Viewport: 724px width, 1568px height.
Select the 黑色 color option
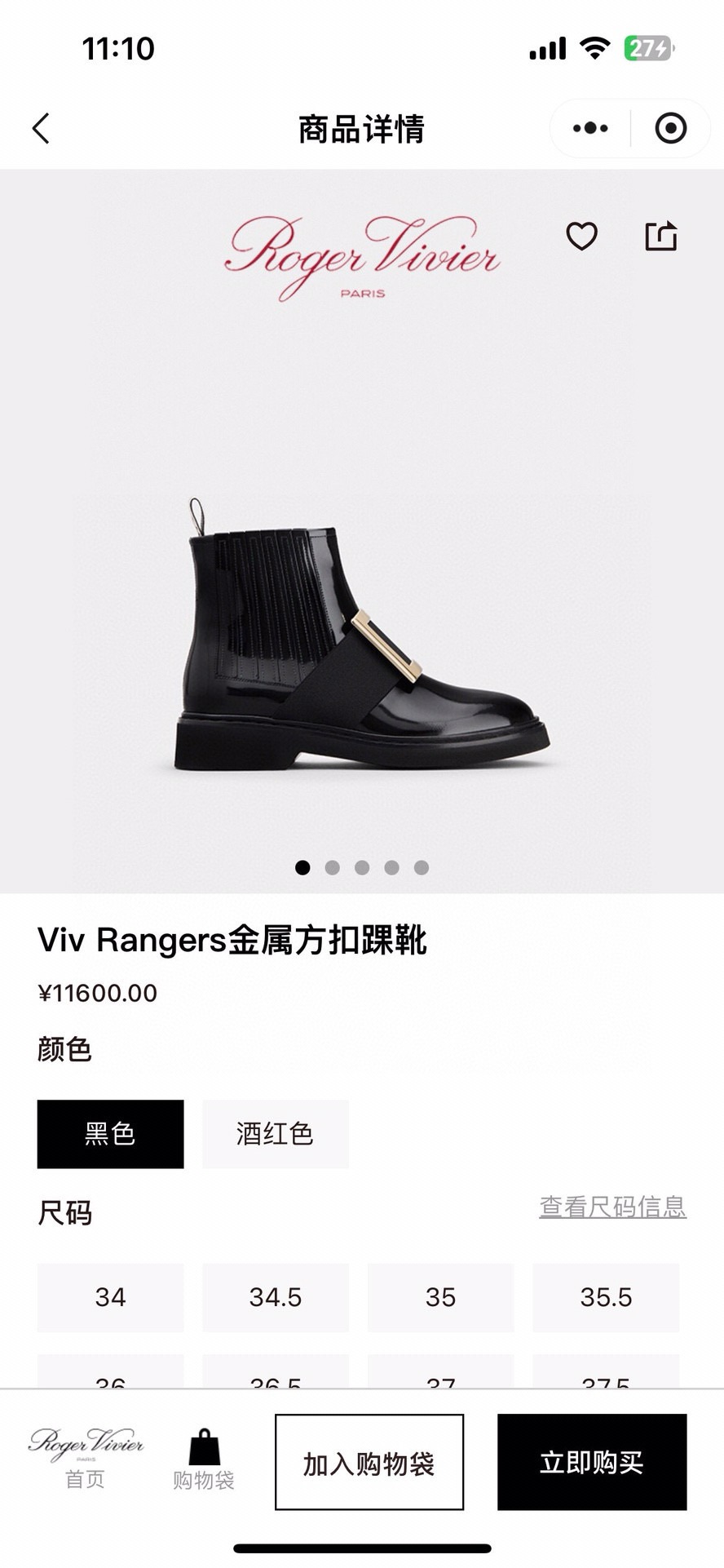click(x=110, y=1134)
